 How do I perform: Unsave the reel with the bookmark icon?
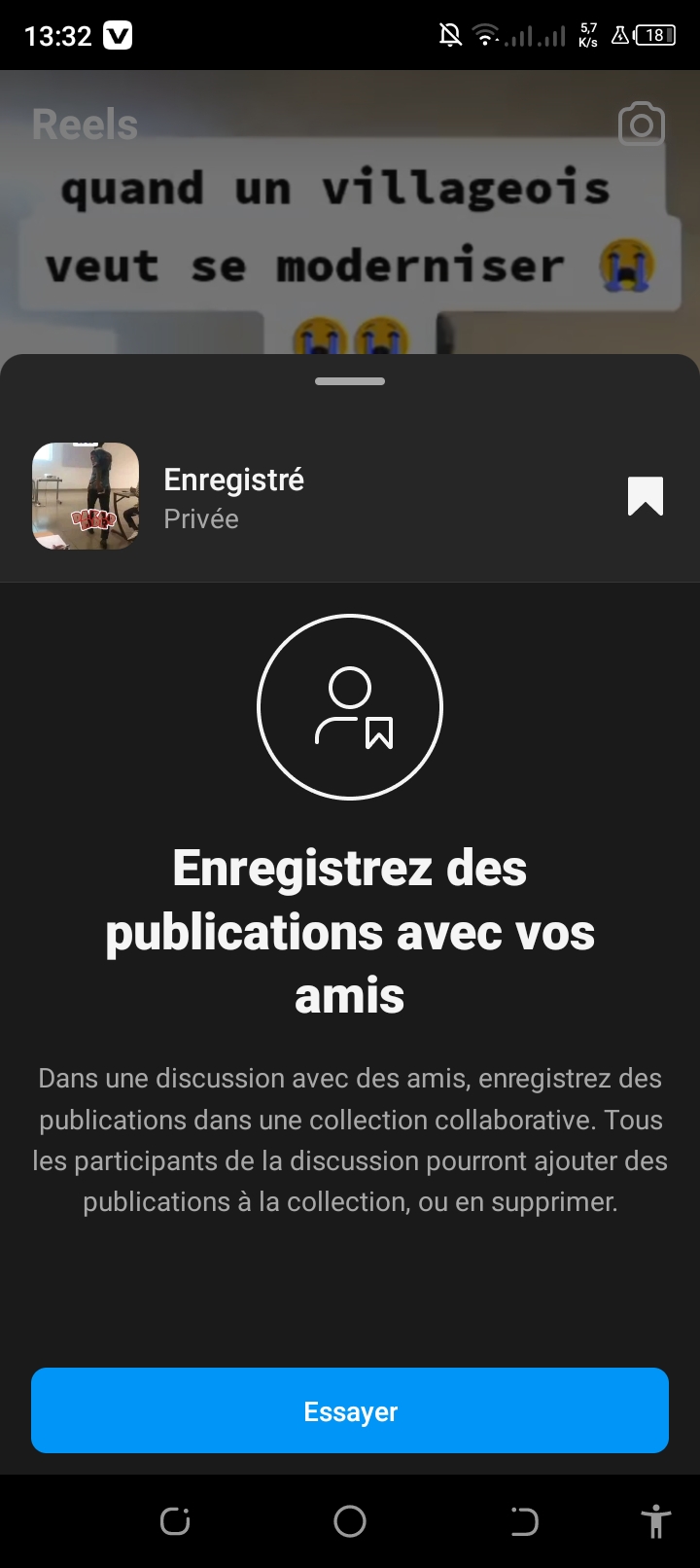click(645, 496)
